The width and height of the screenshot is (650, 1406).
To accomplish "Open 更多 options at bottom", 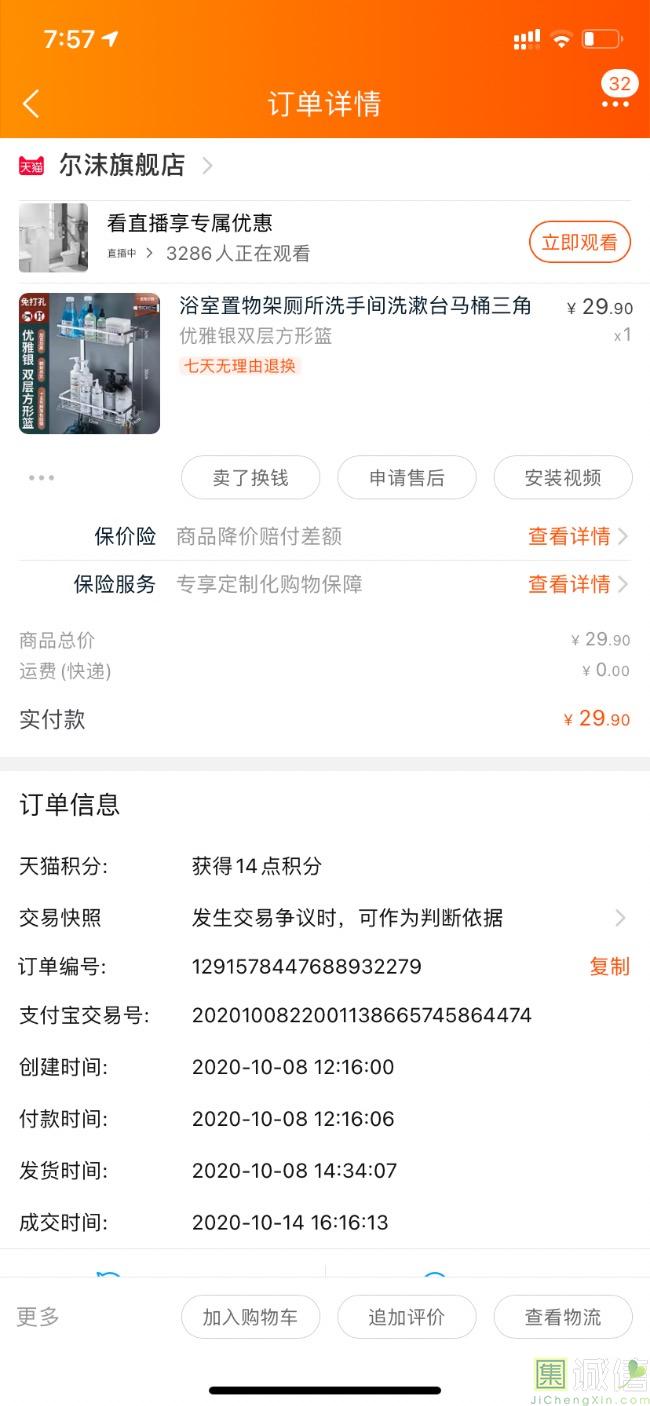I will [38, 1317].
